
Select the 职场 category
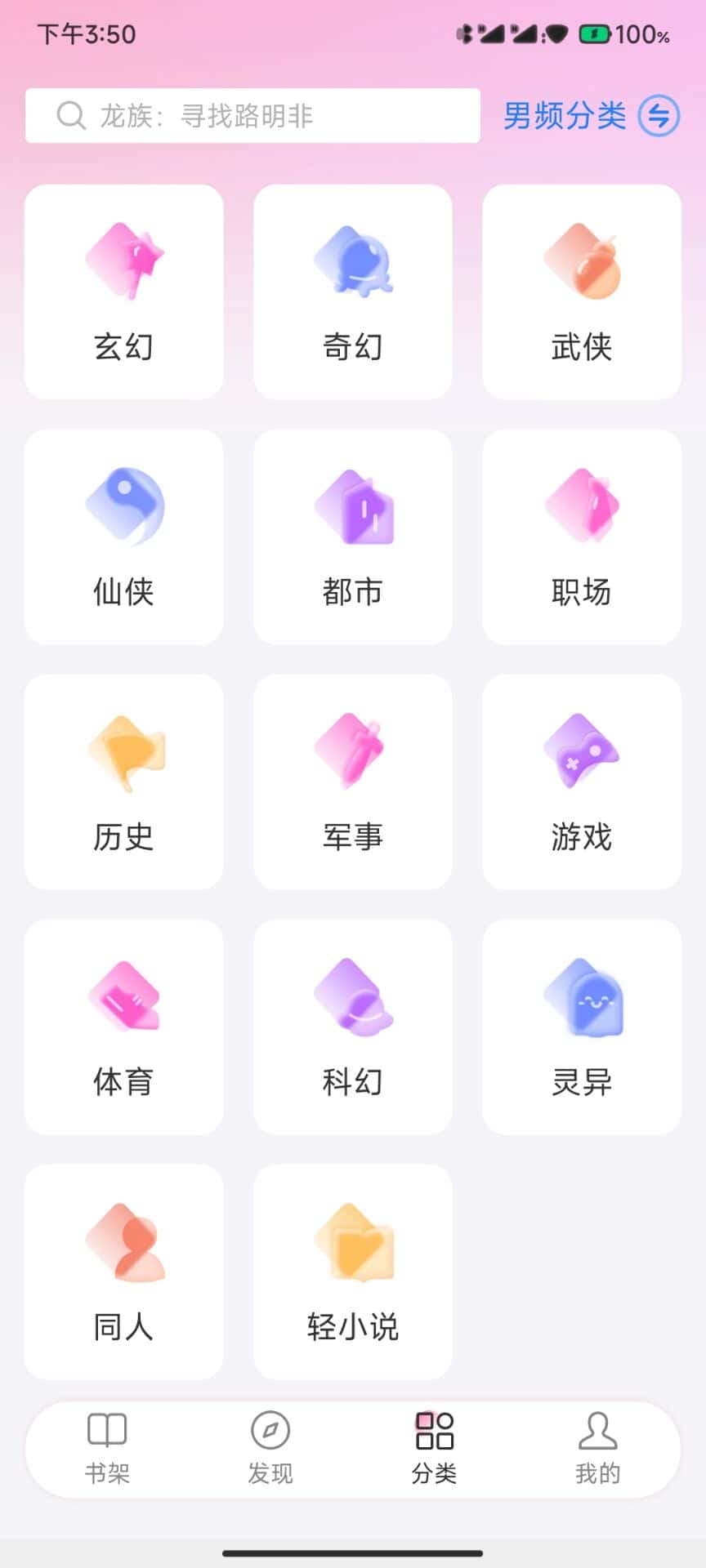[x=581, y=537]
